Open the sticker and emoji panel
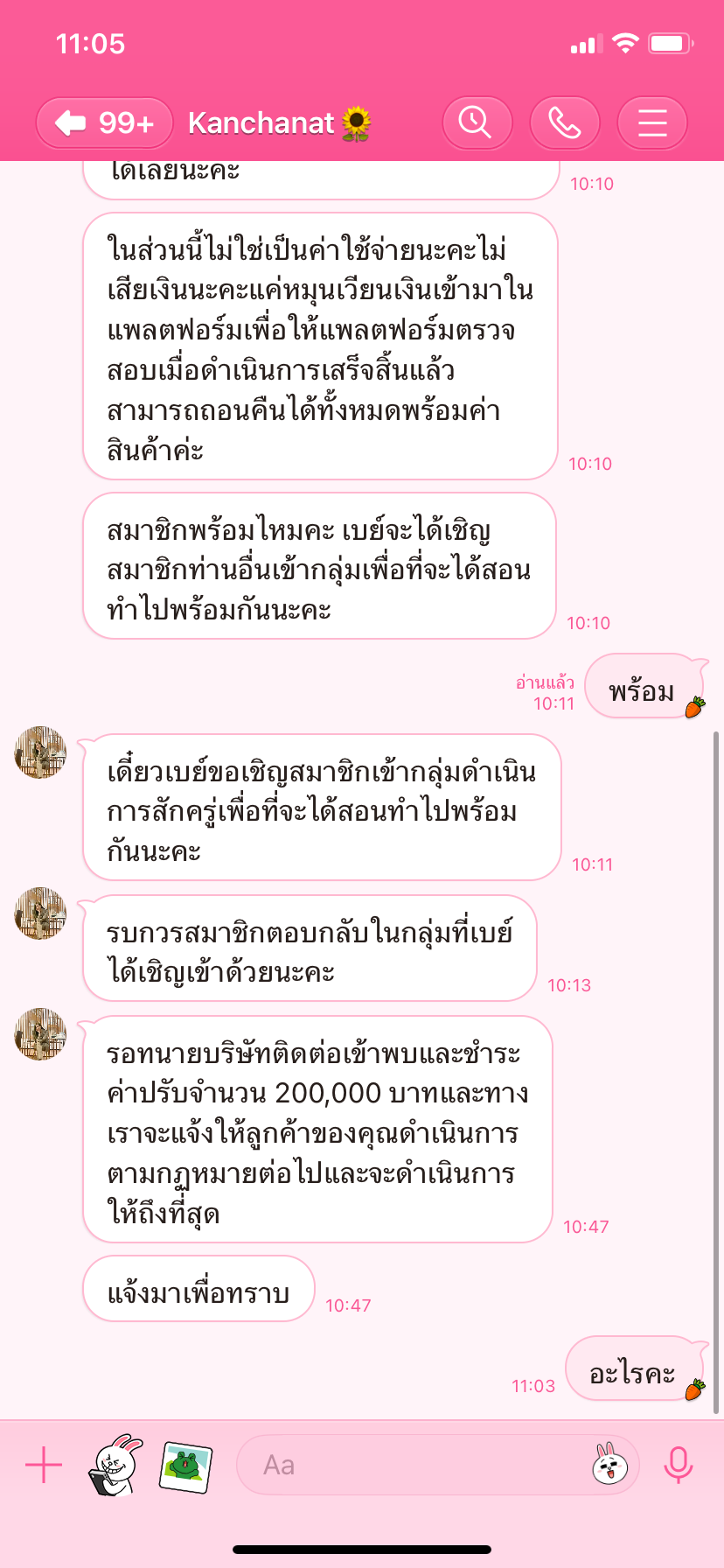Image resolution: width=724 pixels, height=1568 pixels. (609, 1465)
